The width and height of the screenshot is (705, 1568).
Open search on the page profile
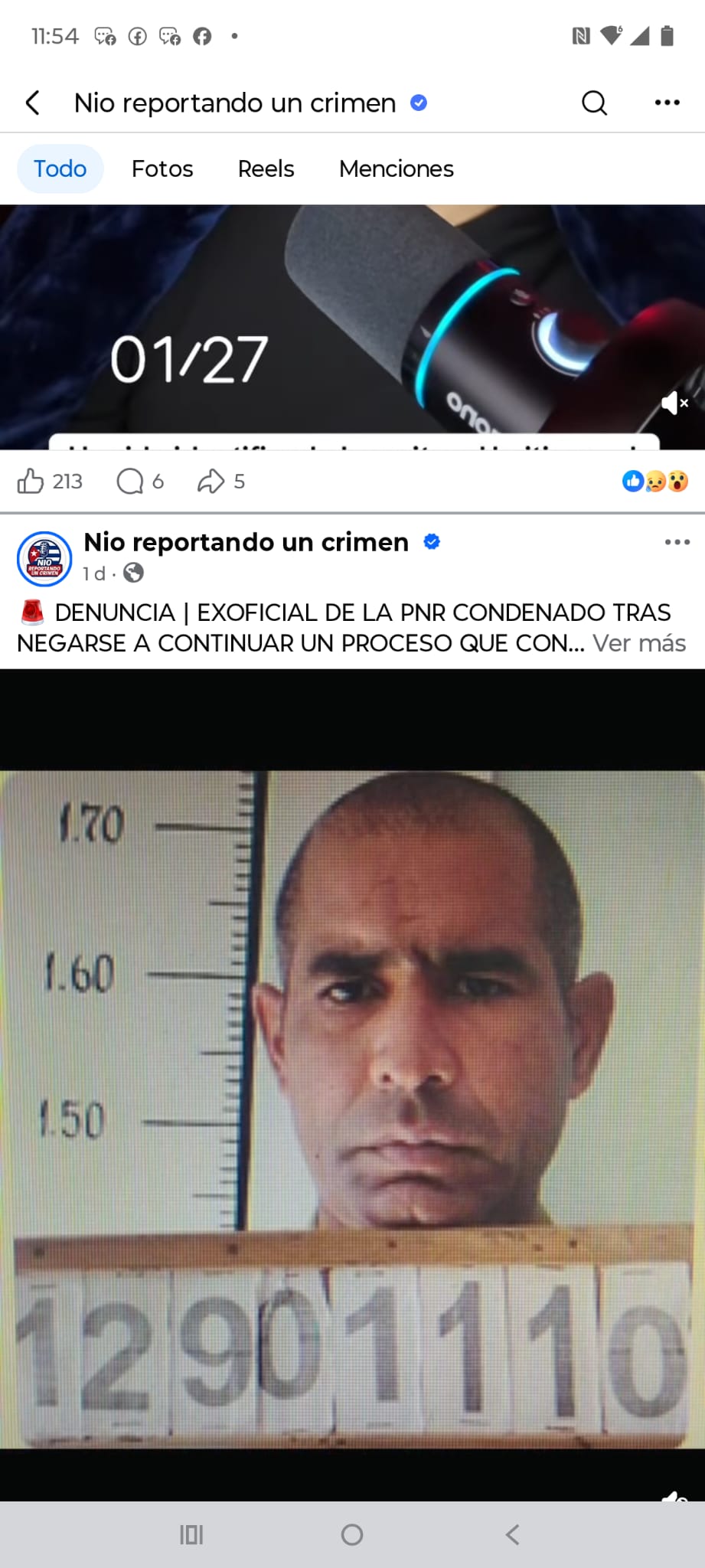pos(595,102)
